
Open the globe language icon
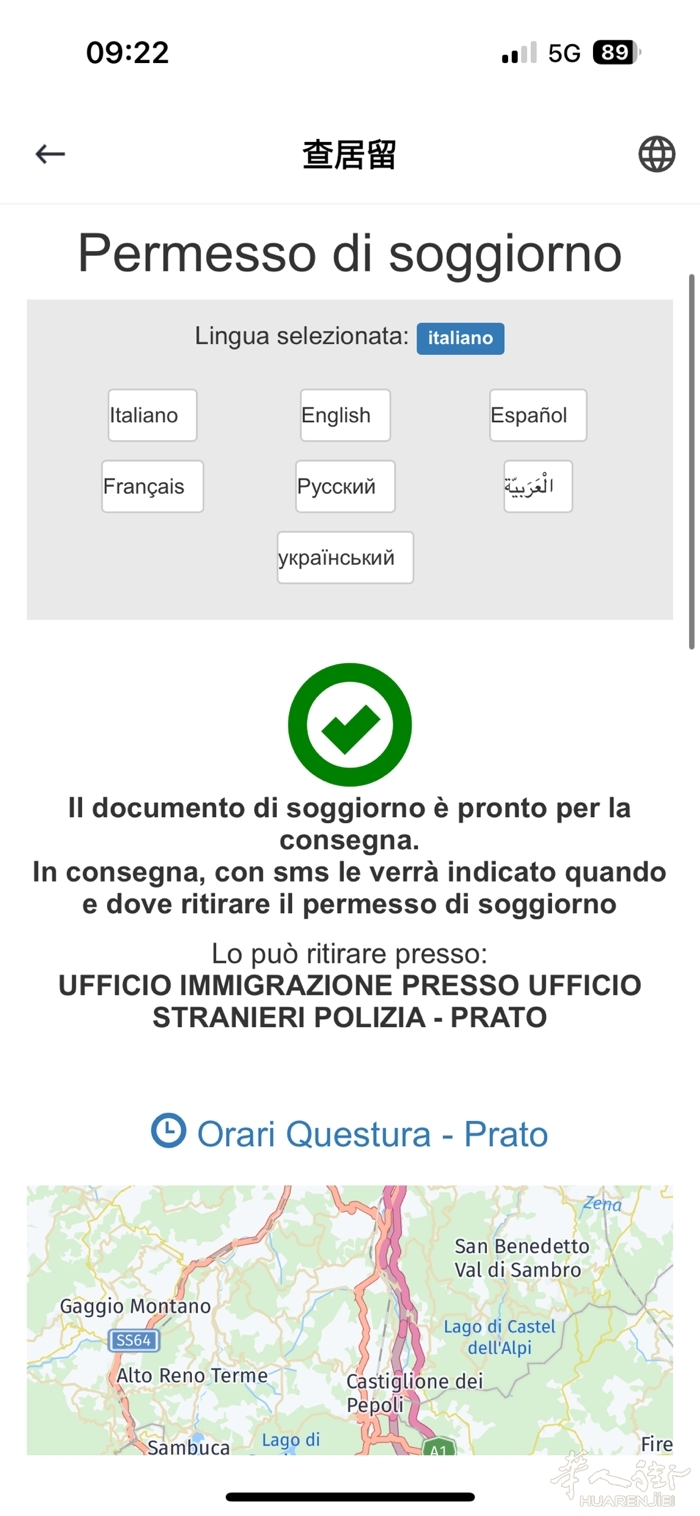pos(656,154)
